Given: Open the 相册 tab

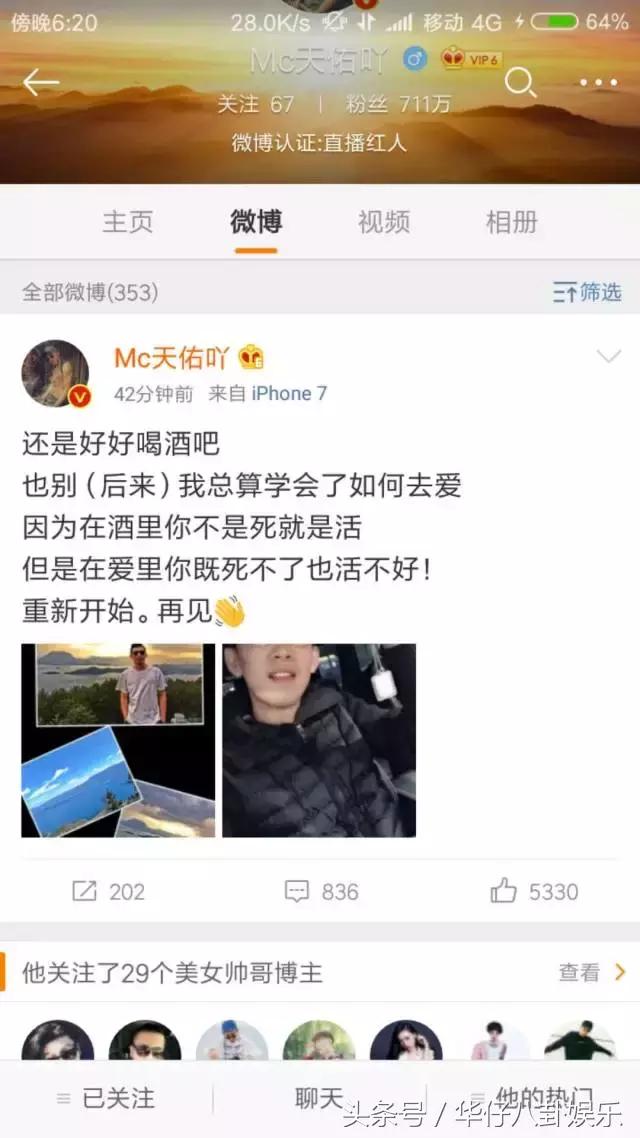Looking at the screenshot, I should (x=511, y=222).
